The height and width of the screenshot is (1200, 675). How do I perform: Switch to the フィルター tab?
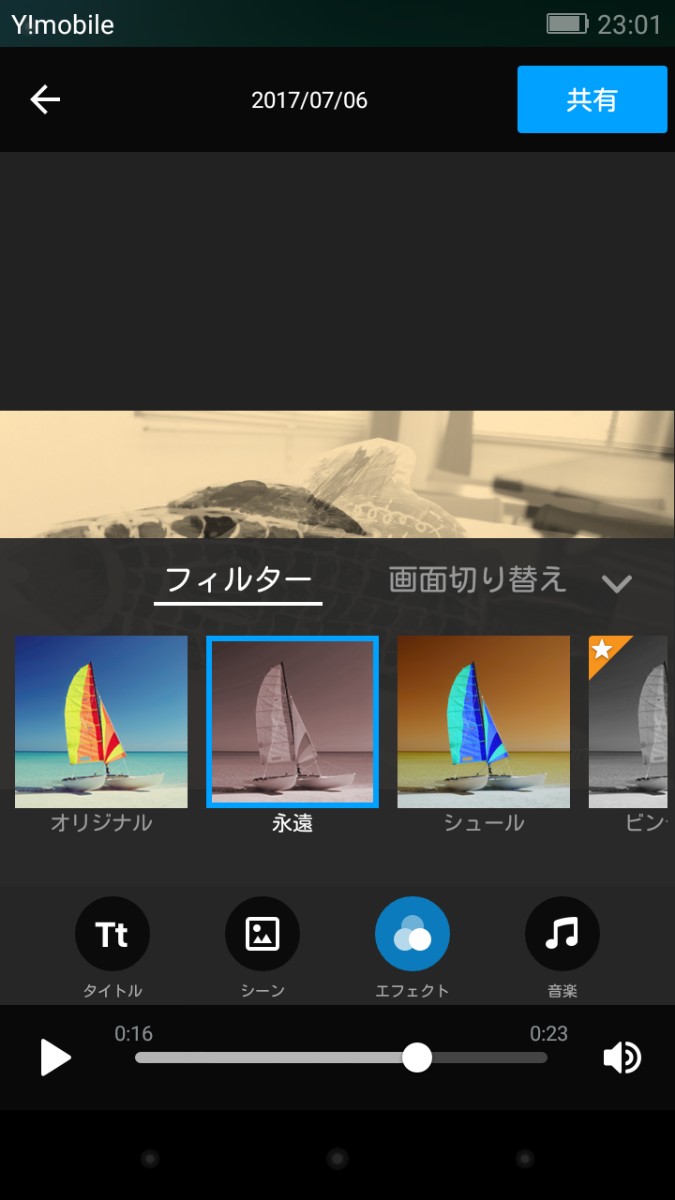pyautogui.click(x=238, y=580)
